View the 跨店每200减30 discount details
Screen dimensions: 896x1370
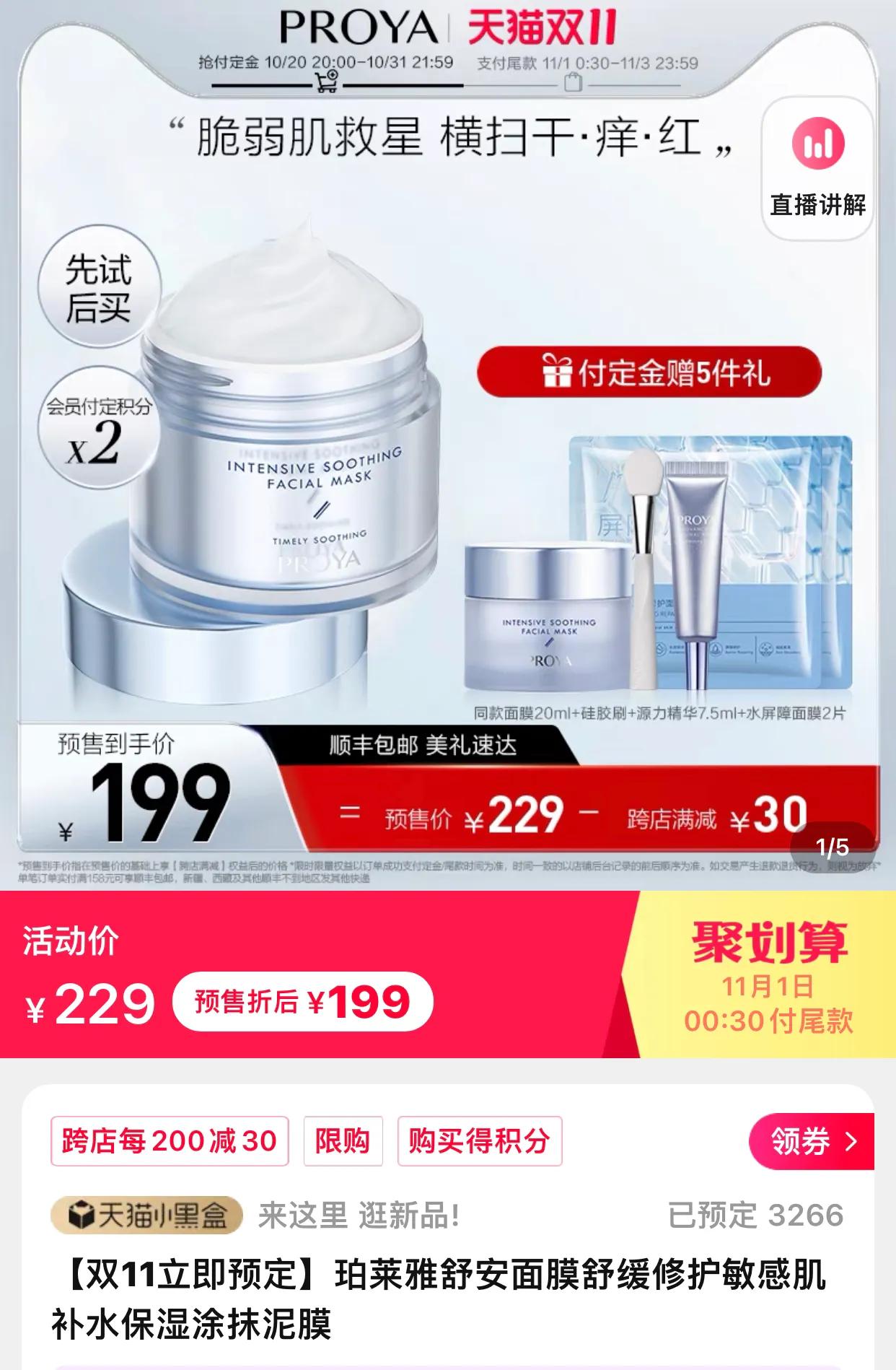(170, 1141)
